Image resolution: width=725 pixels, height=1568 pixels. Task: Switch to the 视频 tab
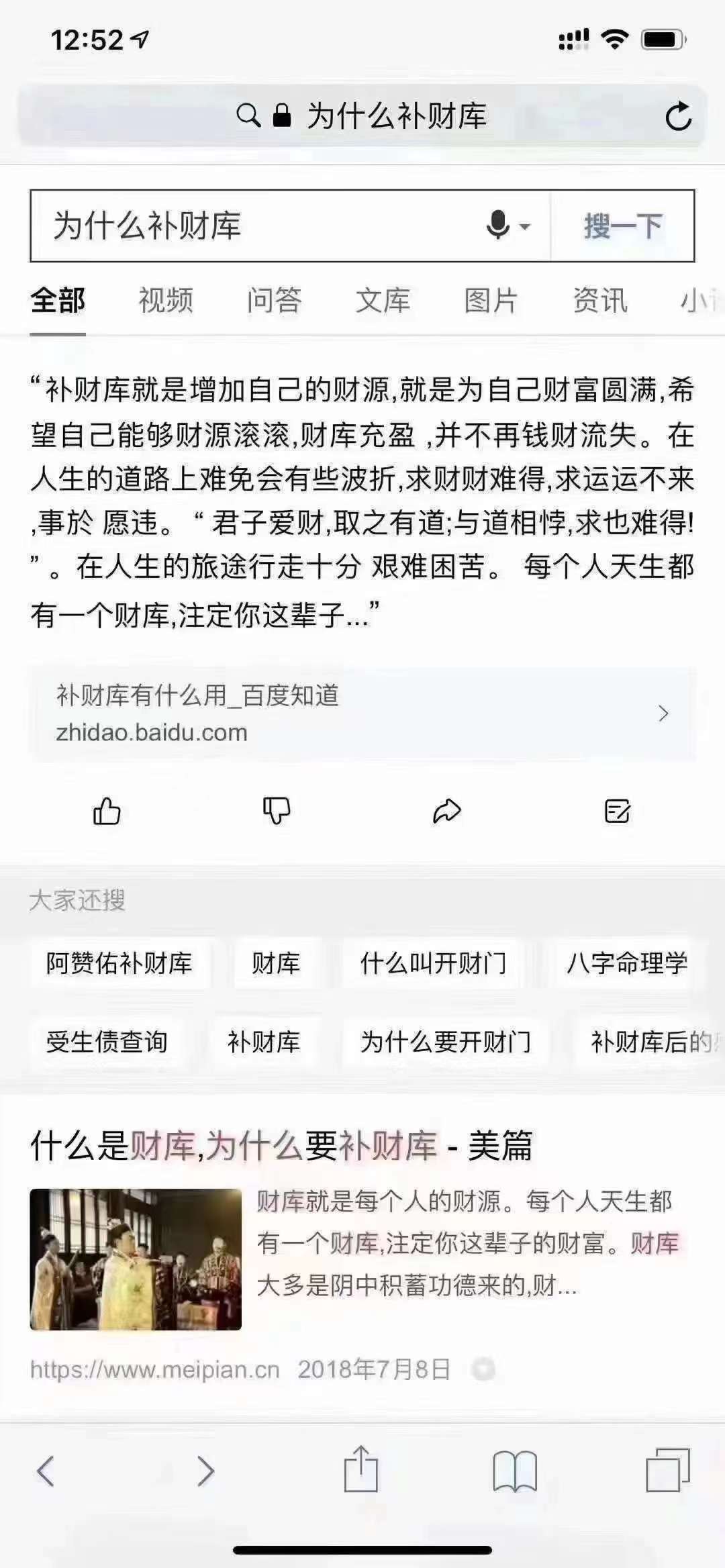point(166,300)
